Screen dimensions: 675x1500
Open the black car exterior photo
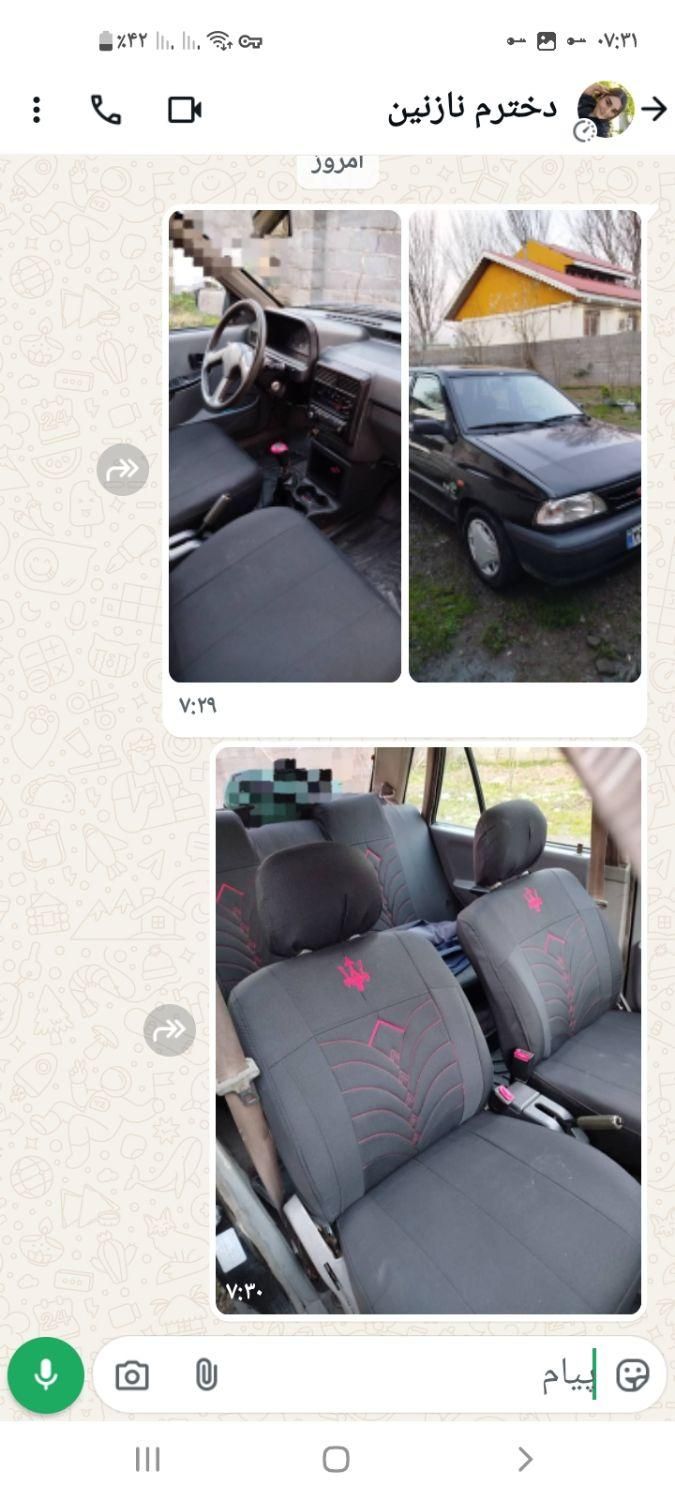tap(525, 446)
